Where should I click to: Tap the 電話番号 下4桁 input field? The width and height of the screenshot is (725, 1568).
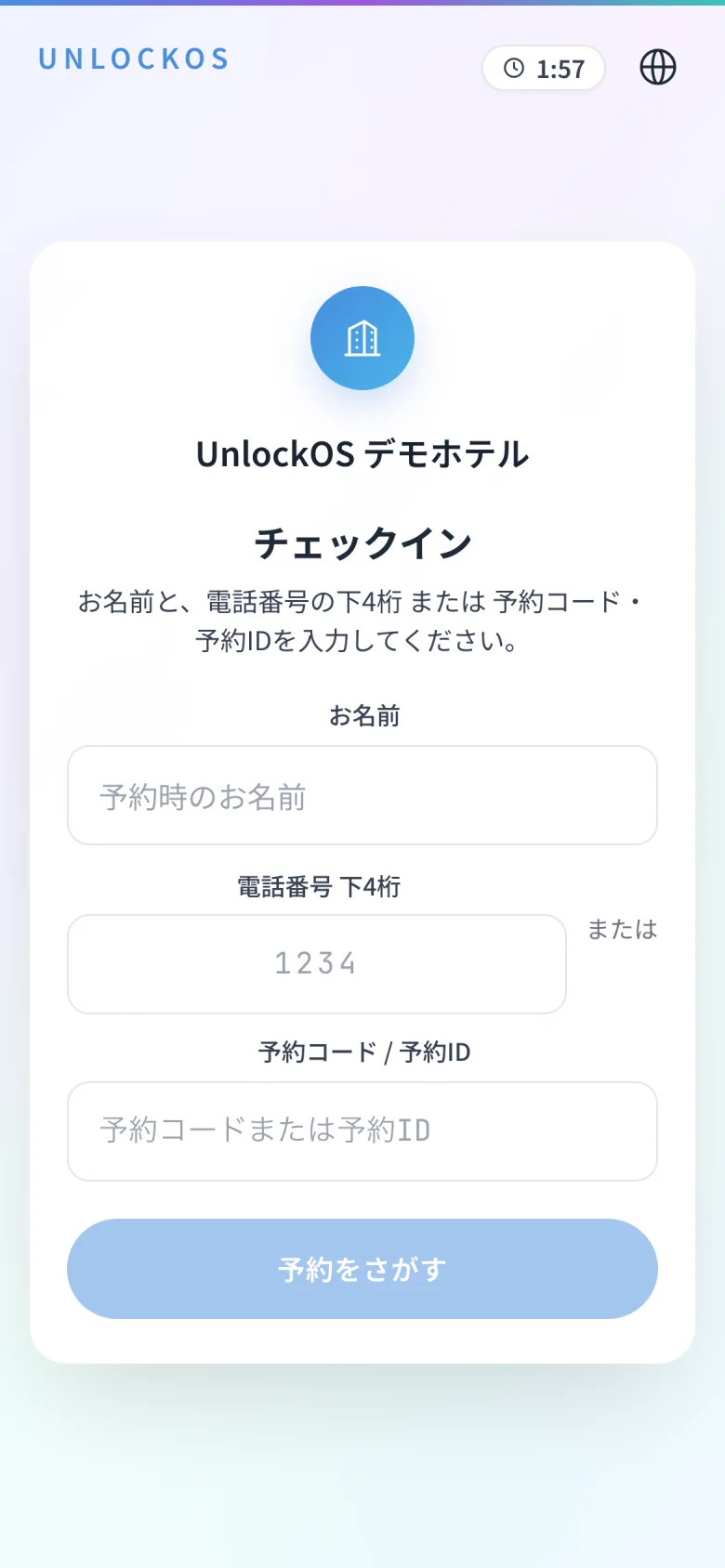coord(317,964)
